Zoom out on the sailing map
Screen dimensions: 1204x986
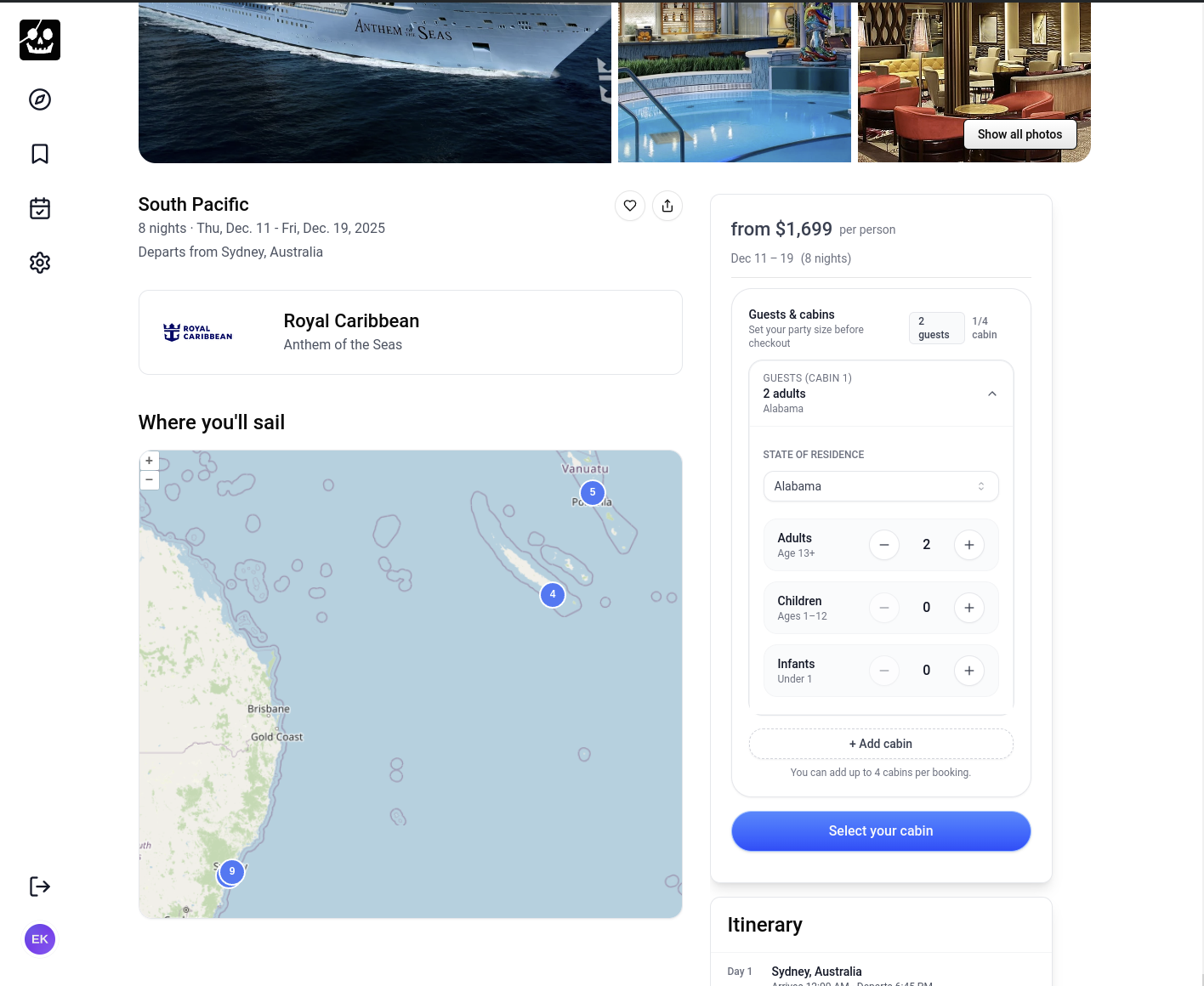(x=150, y=480)
